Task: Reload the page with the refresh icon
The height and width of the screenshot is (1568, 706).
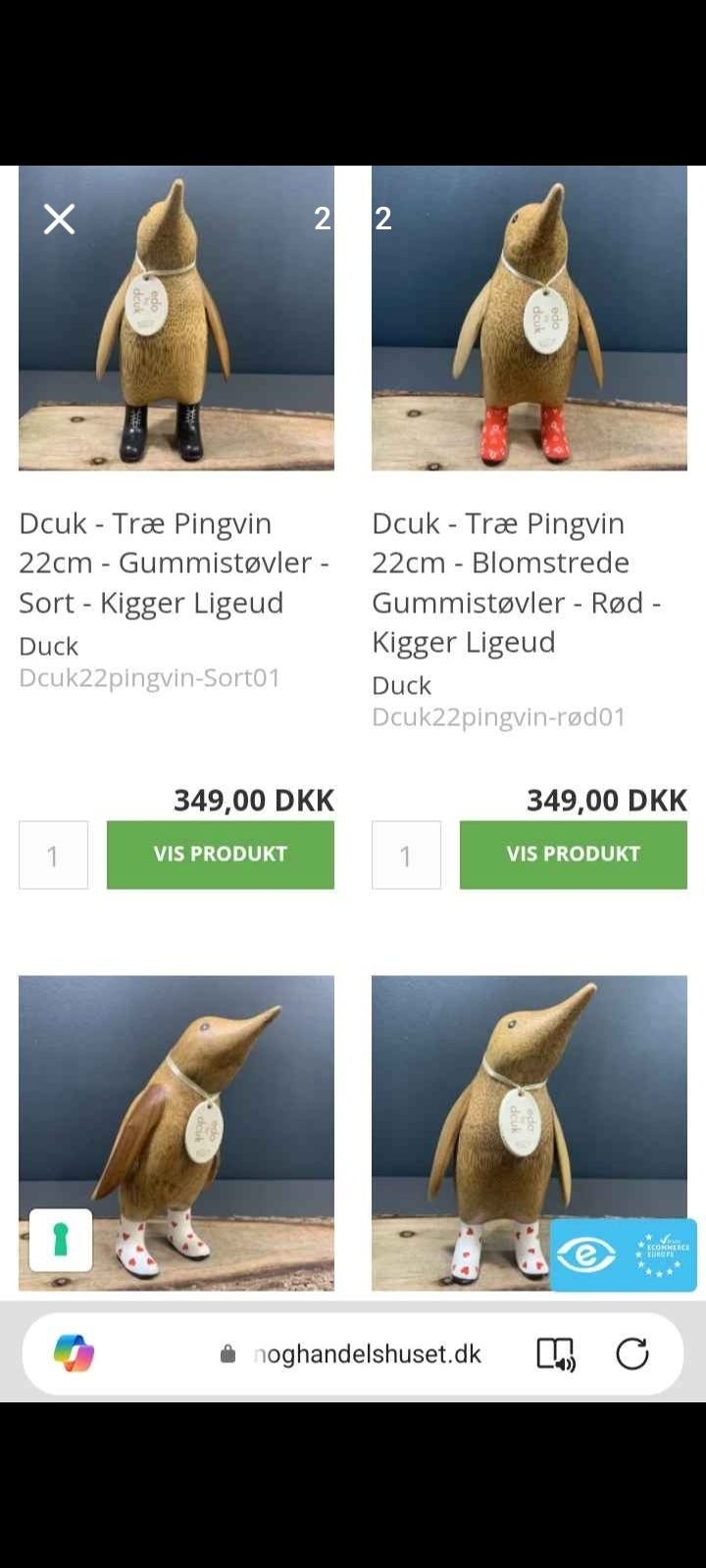Action: pos(632,1354)
